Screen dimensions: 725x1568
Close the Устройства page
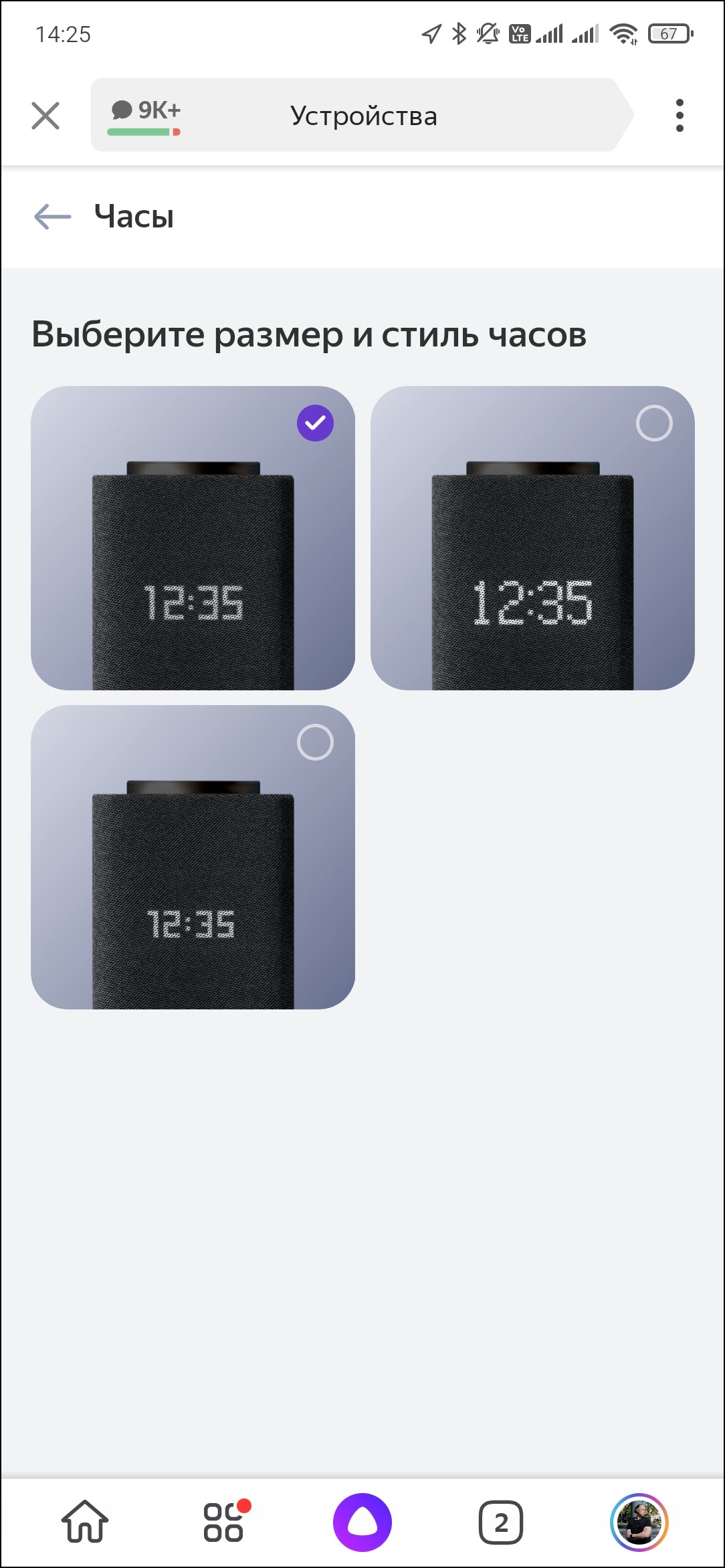45,116
